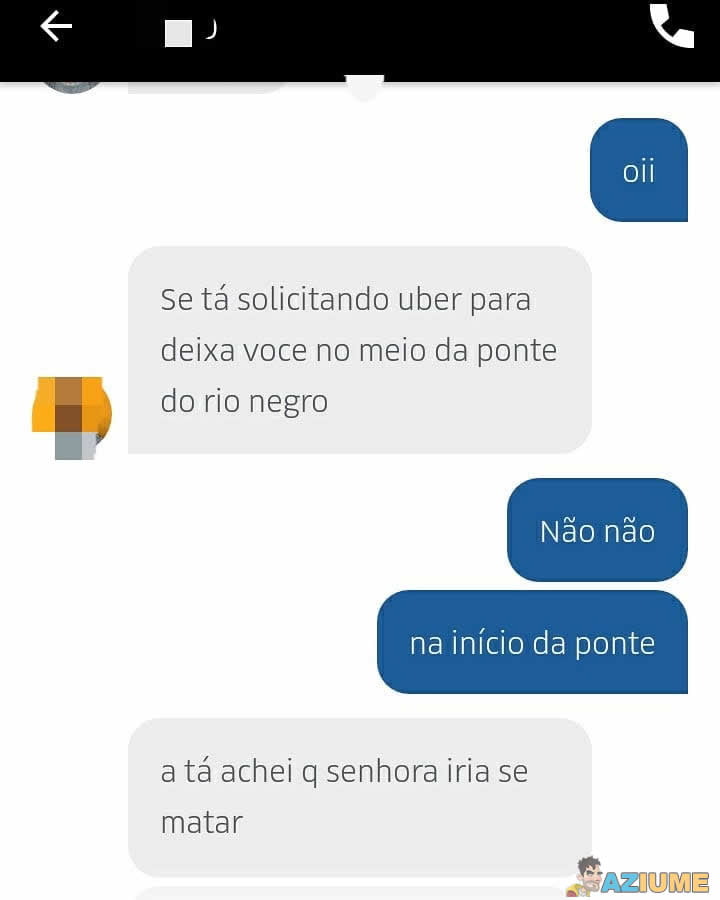The height and width of the screenshot is (900, 720).
Task: Select the 'oii' message bubble
Action: [x=640, y=169]
